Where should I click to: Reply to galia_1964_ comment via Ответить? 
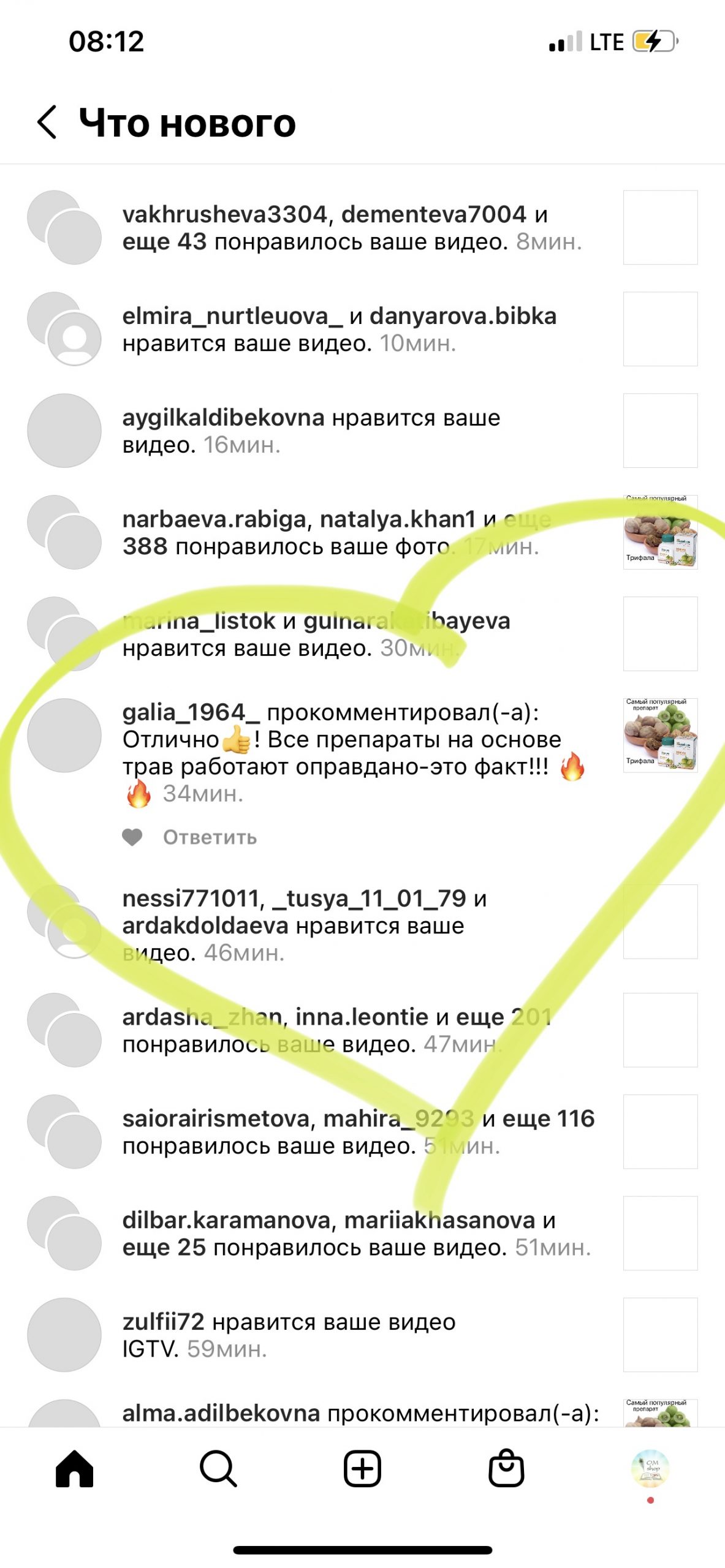[x=210, y=837]
